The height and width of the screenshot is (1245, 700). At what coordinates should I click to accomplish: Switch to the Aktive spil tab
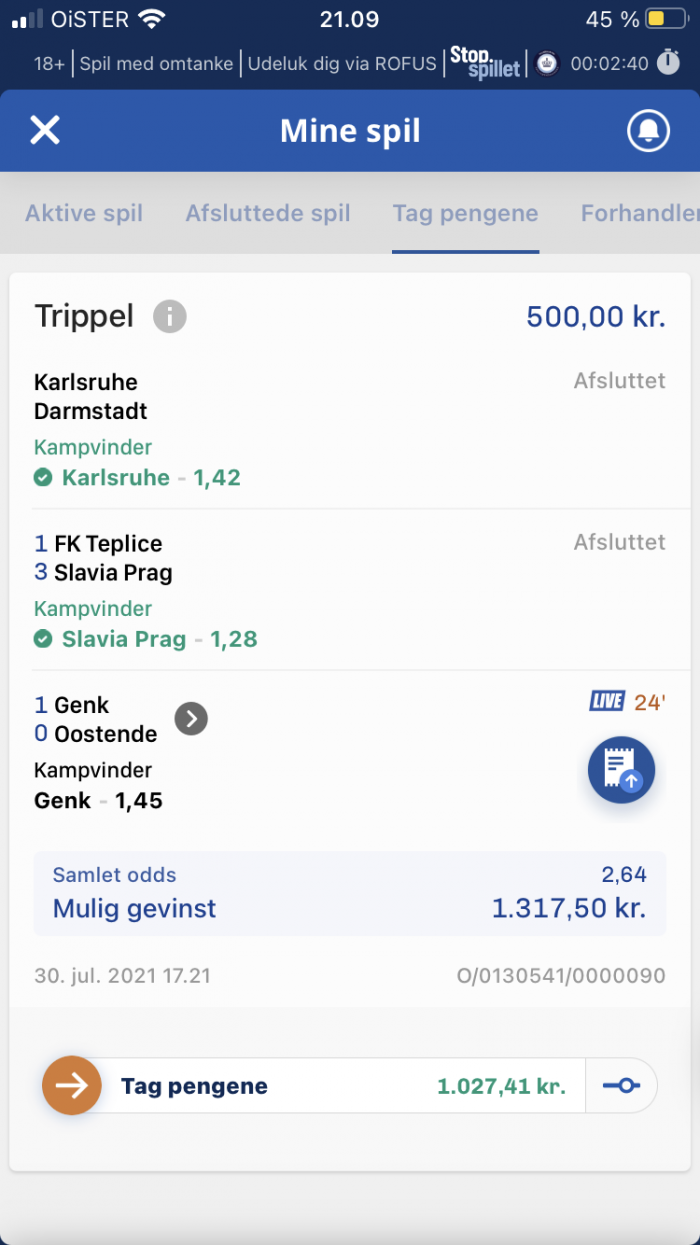(84, 213)
